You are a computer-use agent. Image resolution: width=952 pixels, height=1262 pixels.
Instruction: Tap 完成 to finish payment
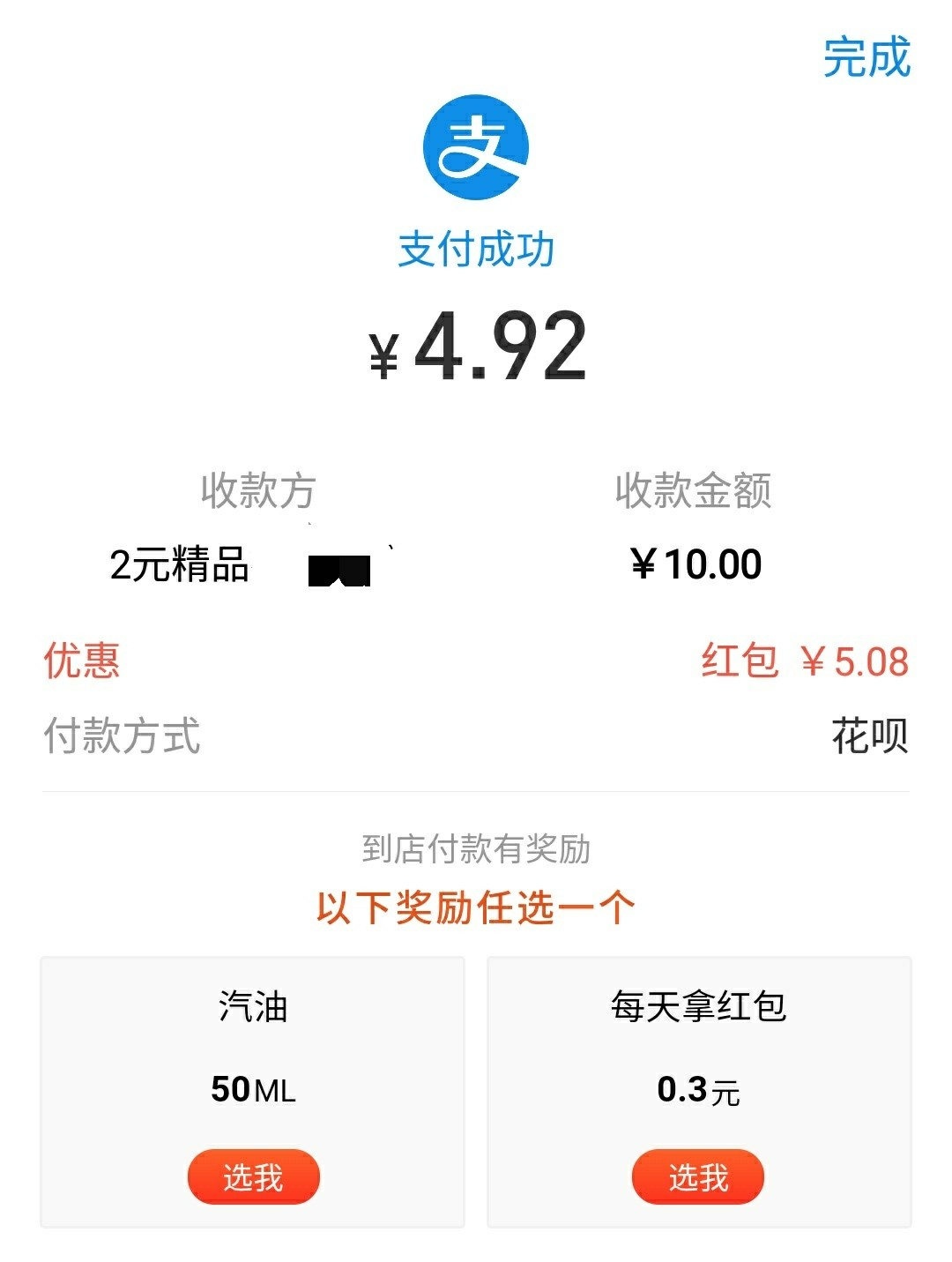pos(866,58)
